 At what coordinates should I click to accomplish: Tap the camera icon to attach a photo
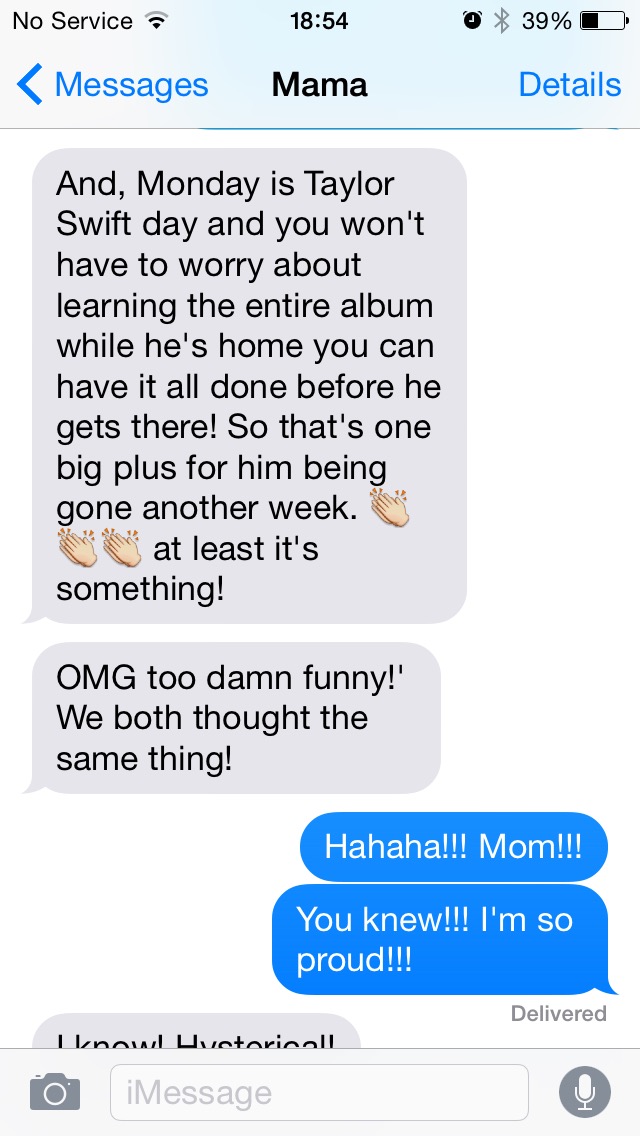[x=54, y=1091]
